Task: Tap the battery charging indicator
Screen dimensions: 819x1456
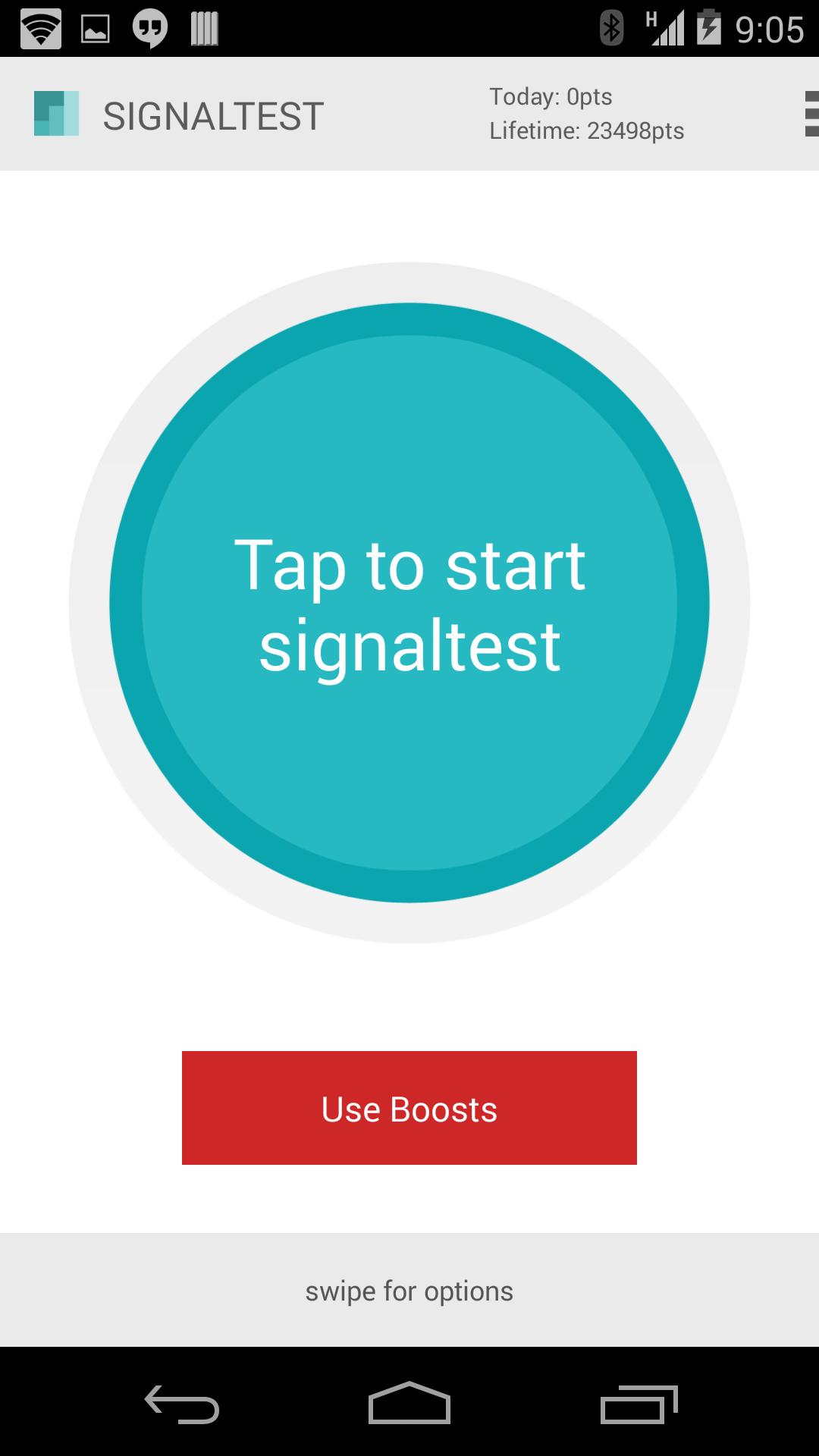Action: point(709,27)
